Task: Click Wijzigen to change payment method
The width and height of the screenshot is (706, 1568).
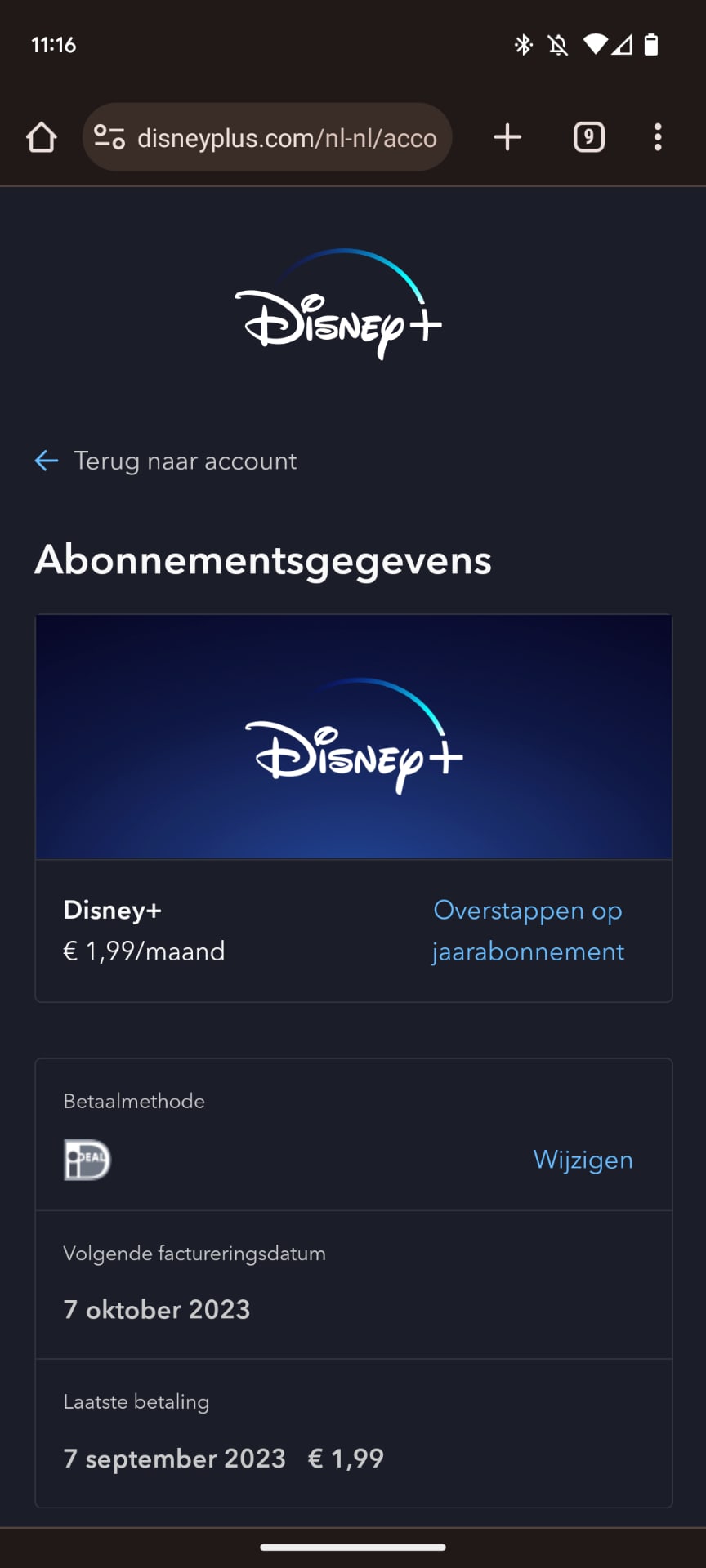Action: (583, 1160)
